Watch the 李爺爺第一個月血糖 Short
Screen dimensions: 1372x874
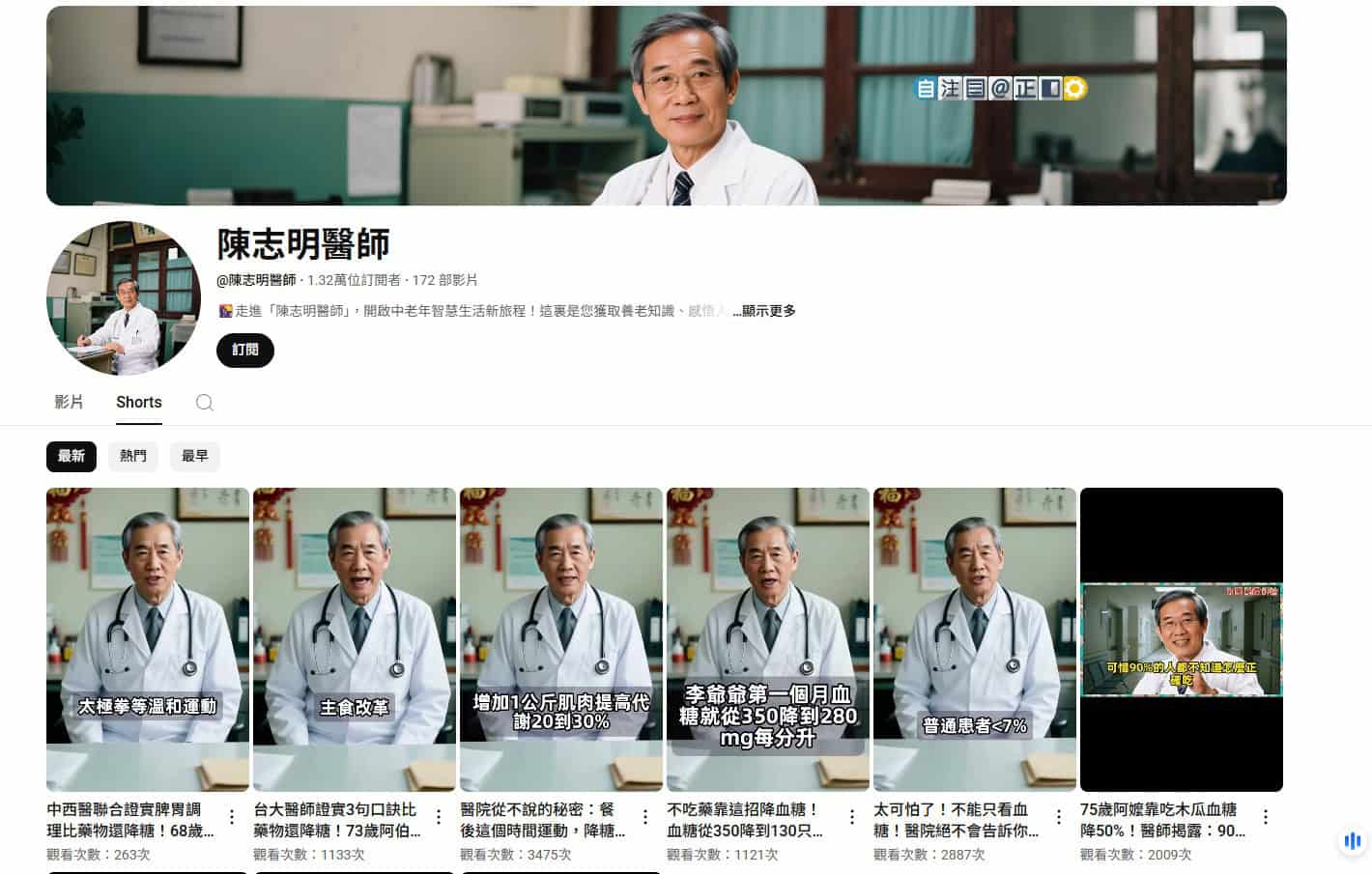click(x=768, y=639)
